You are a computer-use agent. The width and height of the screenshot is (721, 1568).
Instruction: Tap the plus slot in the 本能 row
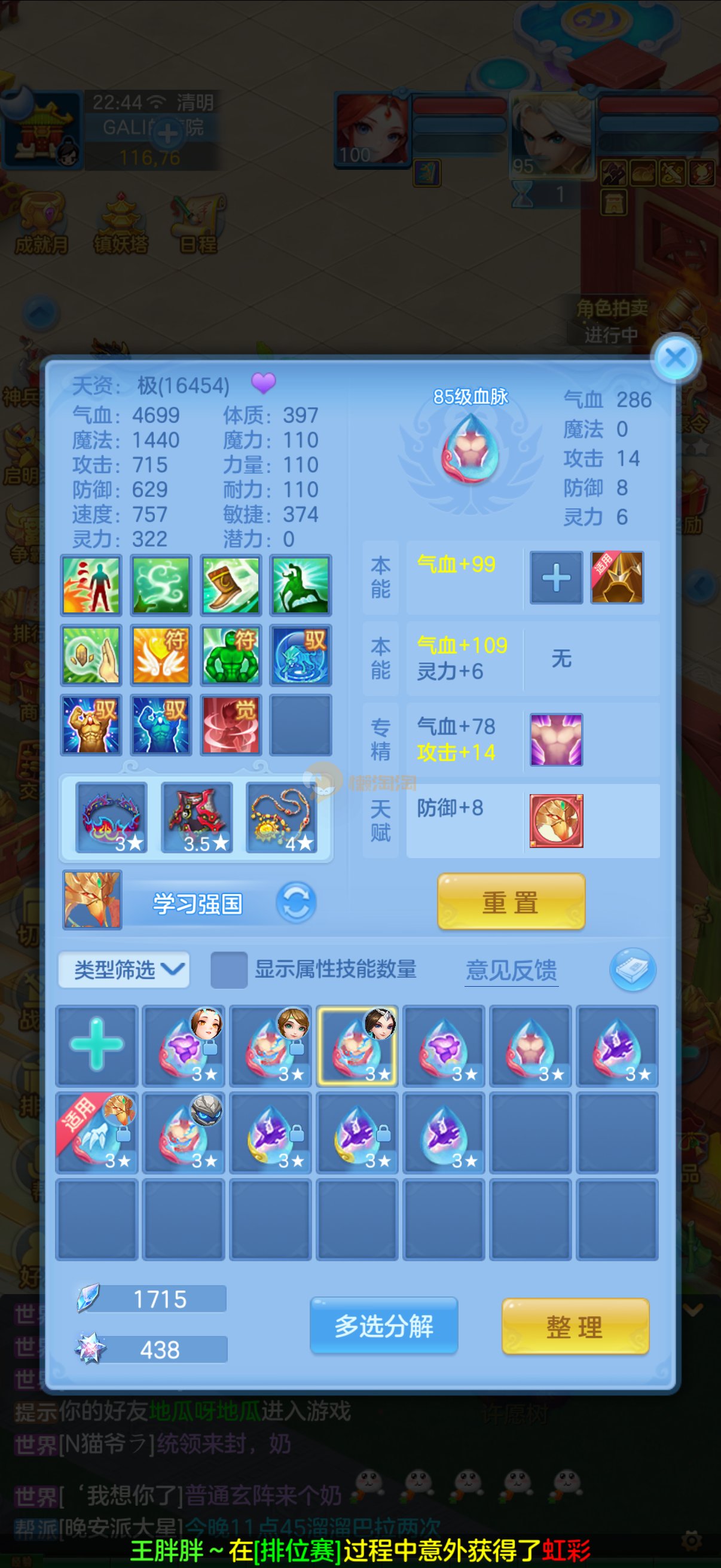pos(556,578)
